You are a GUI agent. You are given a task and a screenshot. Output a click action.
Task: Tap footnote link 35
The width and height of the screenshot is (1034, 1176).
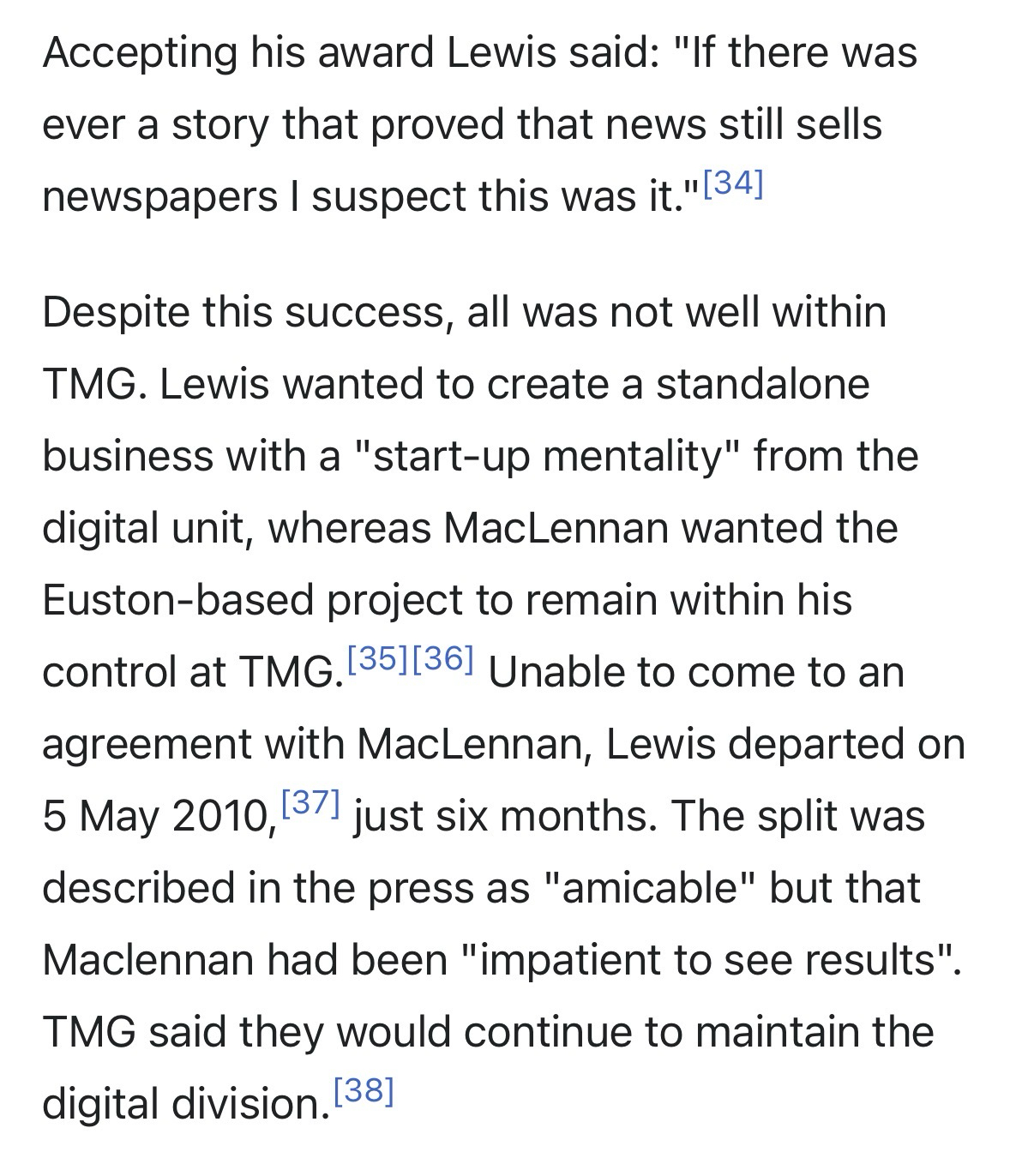point(377,658)
